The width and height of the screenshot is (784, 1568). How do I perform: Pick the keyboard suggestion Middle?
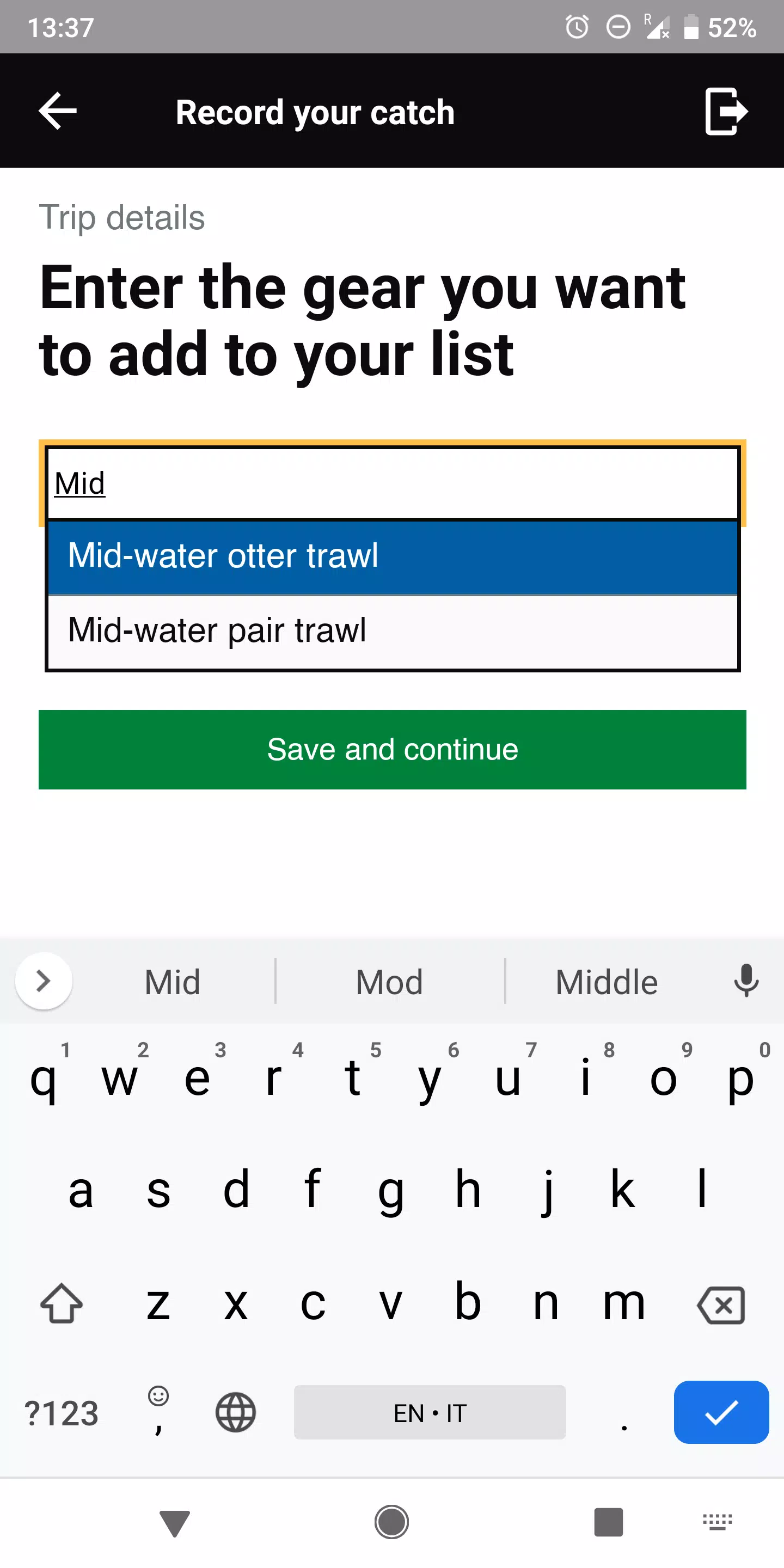point(607,982)
